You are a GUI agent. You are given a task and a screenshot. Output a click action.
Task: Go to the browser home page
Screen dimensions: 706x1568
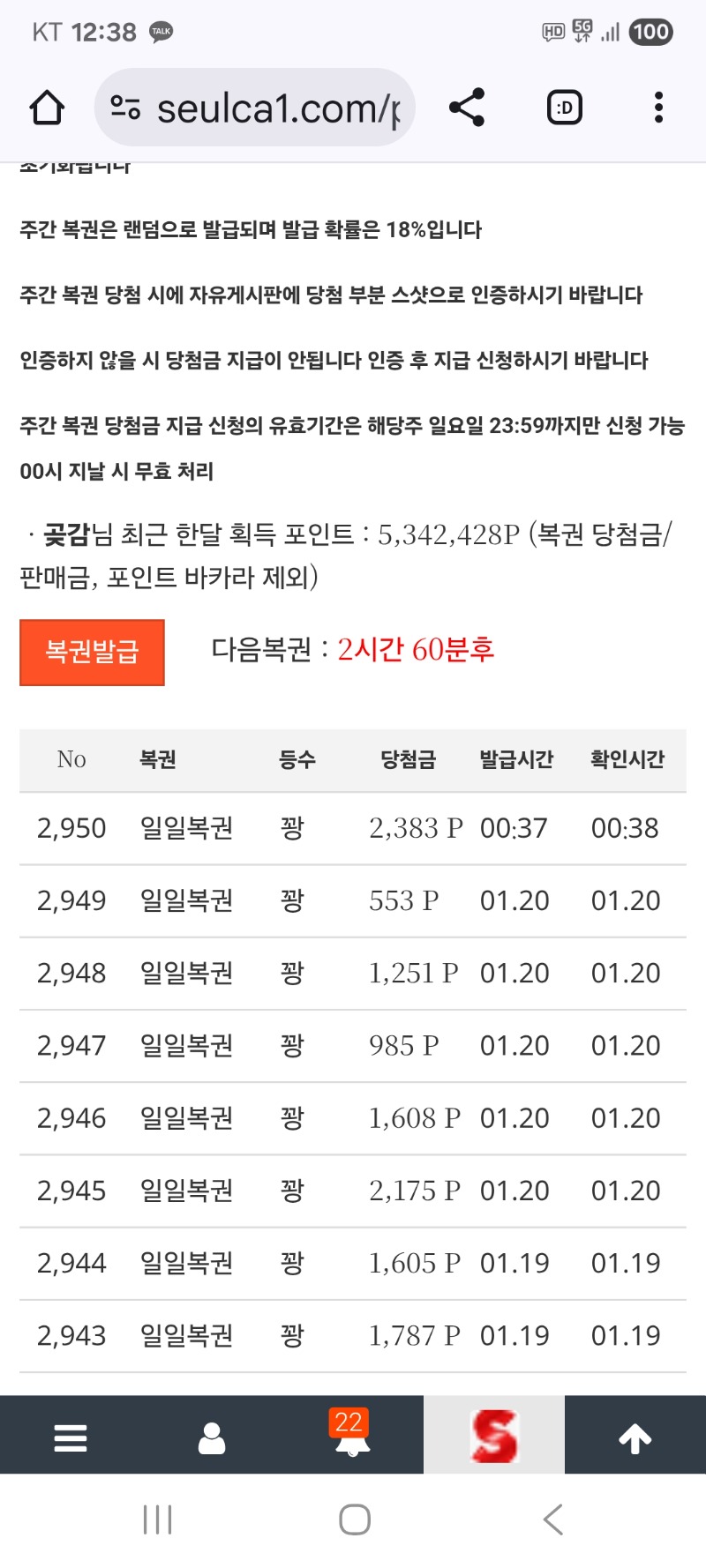pyautogui.click(x=47, y=108)
